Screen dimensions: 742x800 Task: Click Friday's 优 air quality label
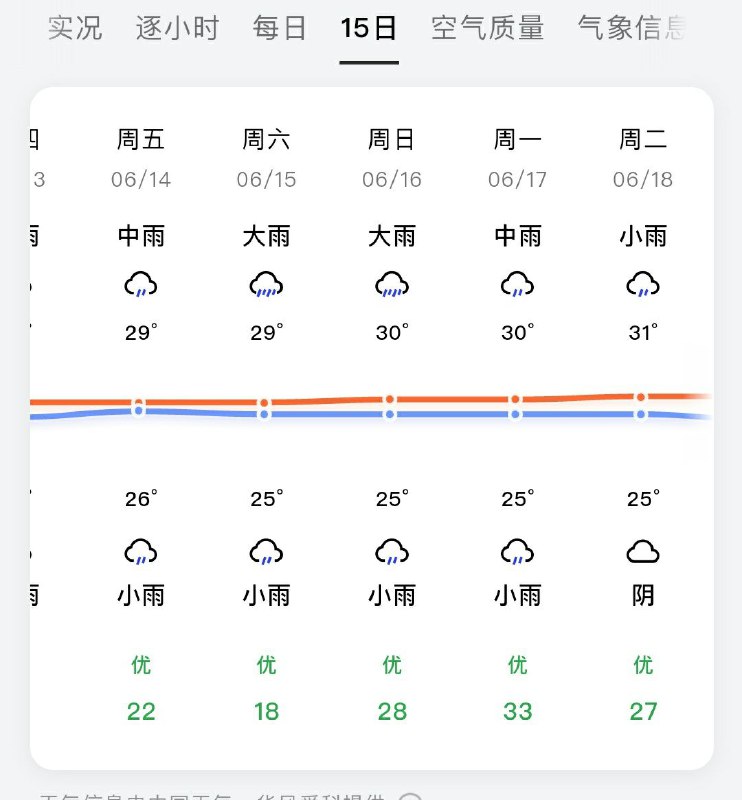coord(140,664)
